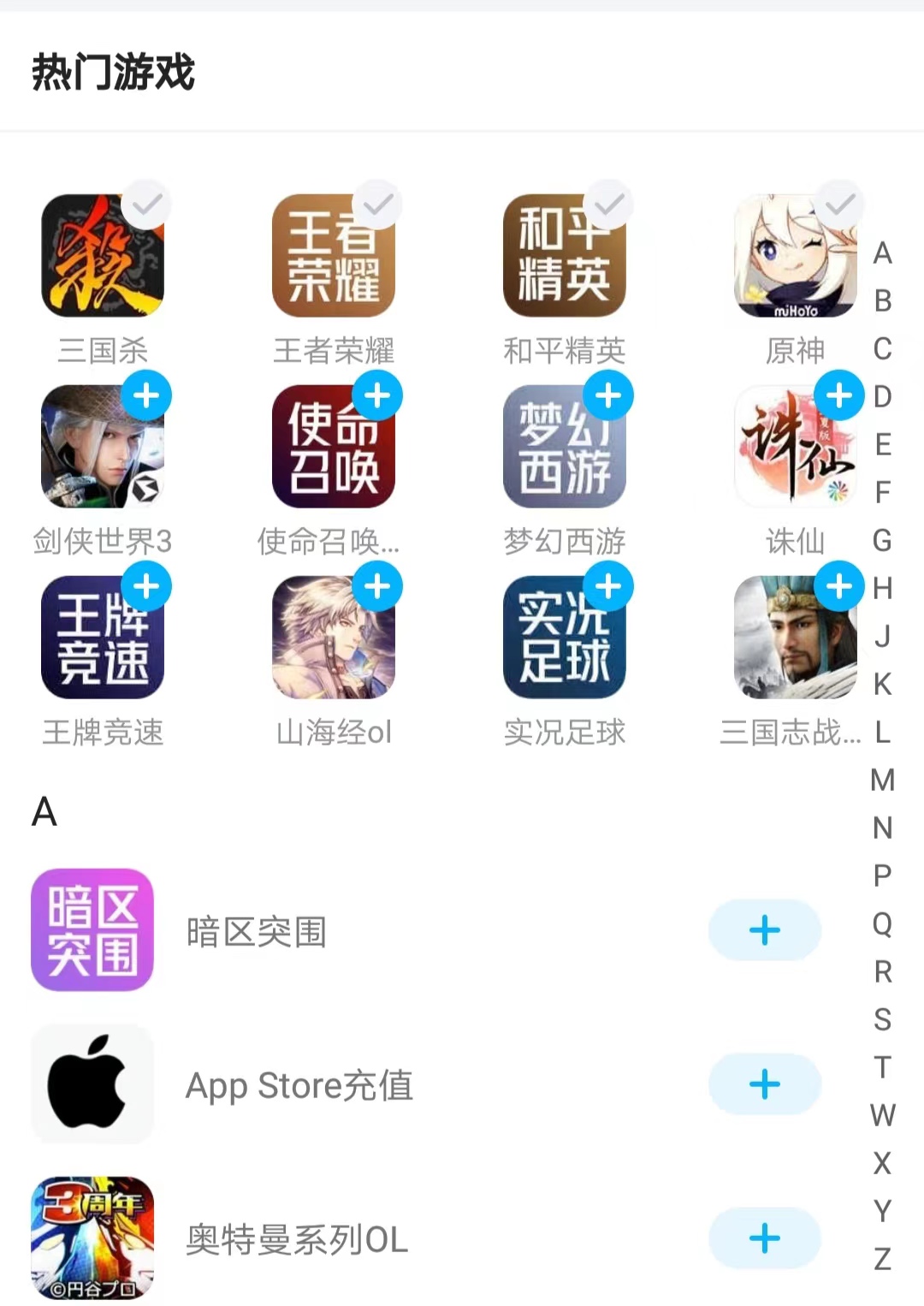
Task: Add 奥特曼系列OL with the plus button
Action: pos(764,1238)
